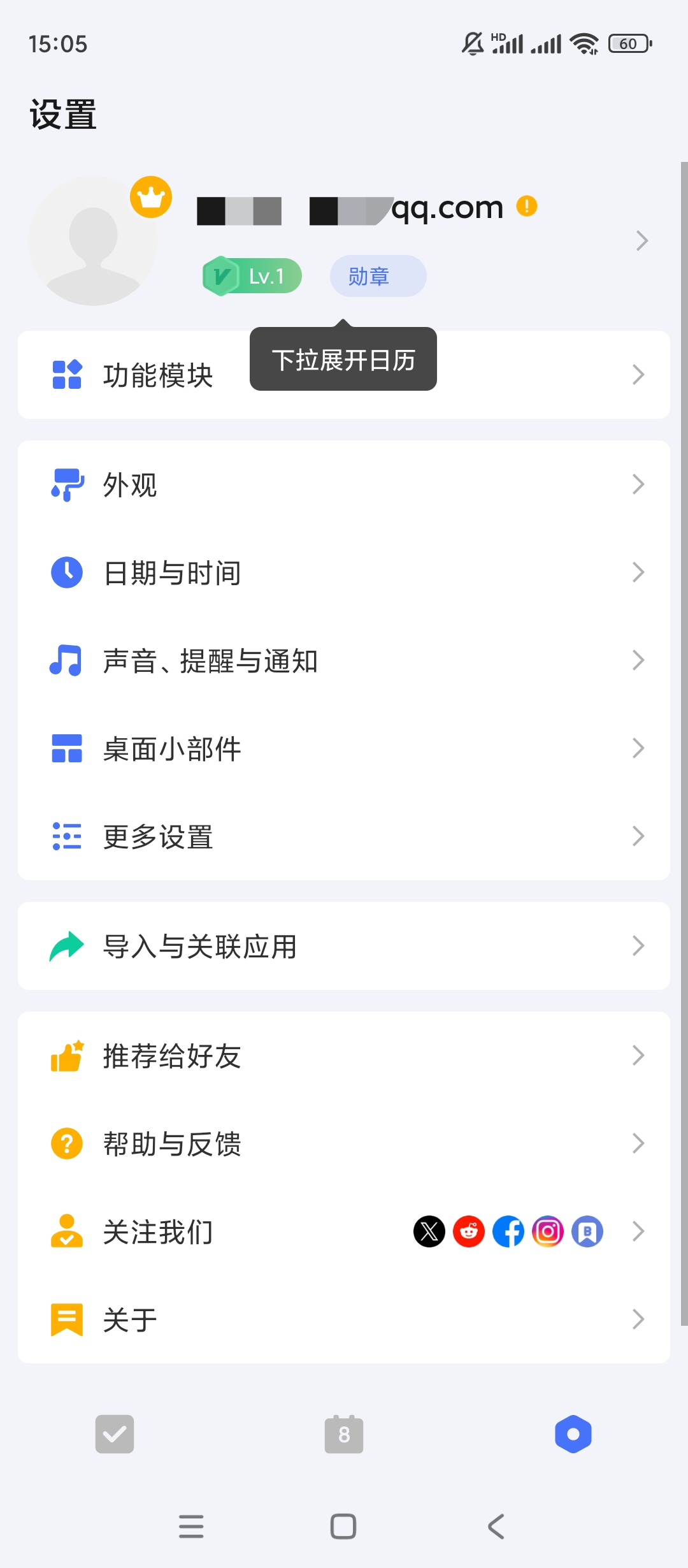The width and height of the screenshot is (688, 1568).
Task: Open the X (Twitter) social icon
Action: click(429, 1231)
